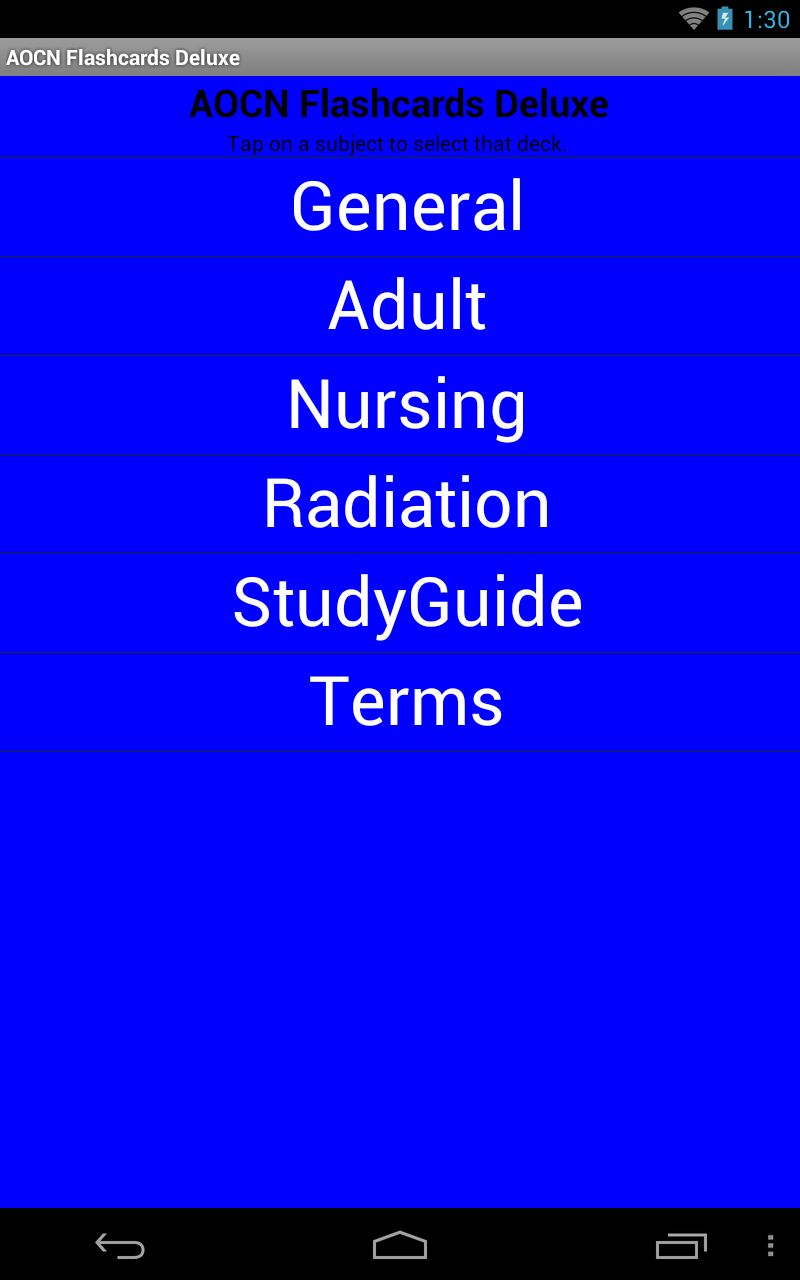This screenshot has width=800, height=1280.
Task: Tap the divider line below General
Action: [400, 256]
